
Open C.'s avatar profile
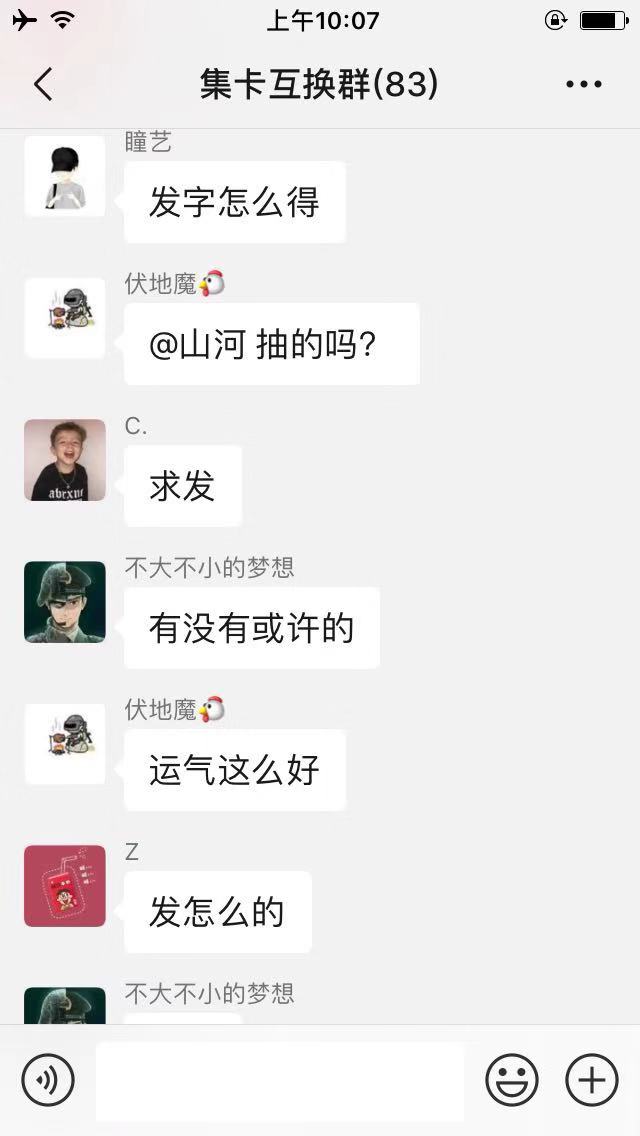(65, 460)
